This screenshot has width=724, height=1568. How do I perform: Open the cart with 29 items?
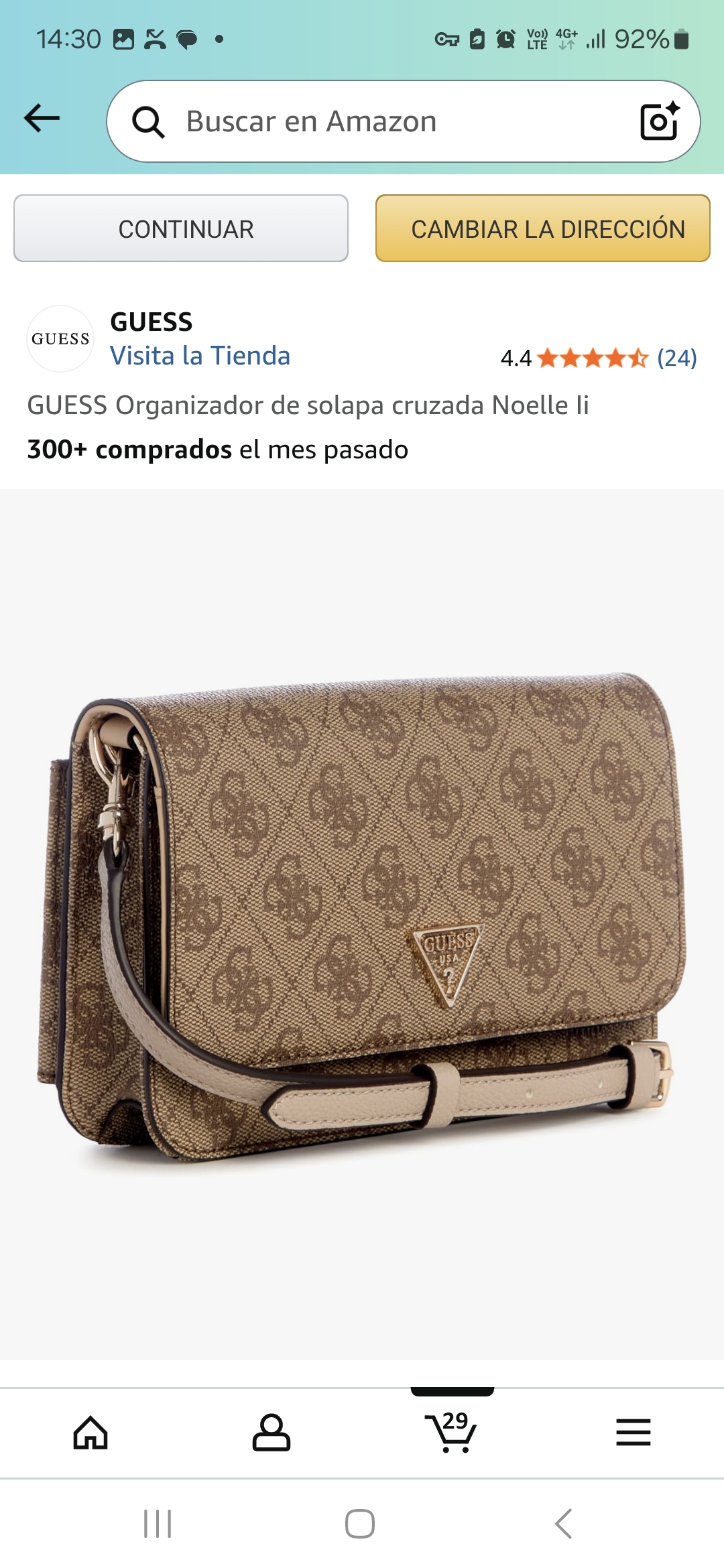click(x=452, y=1433)
